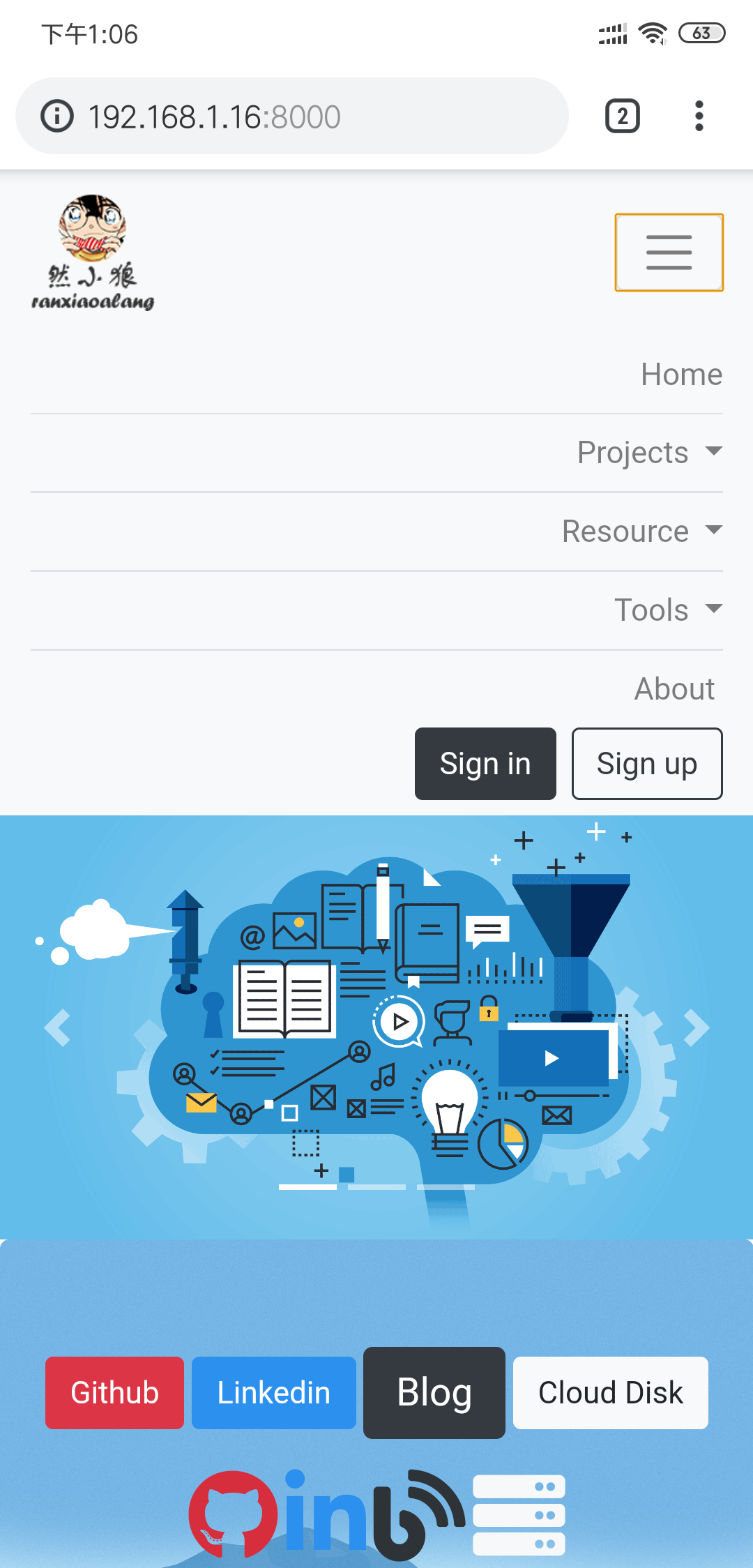This screenshot has width=753, height=1568.
Task: Open the Linkedin button
Action: click(x=273, y=1393)
